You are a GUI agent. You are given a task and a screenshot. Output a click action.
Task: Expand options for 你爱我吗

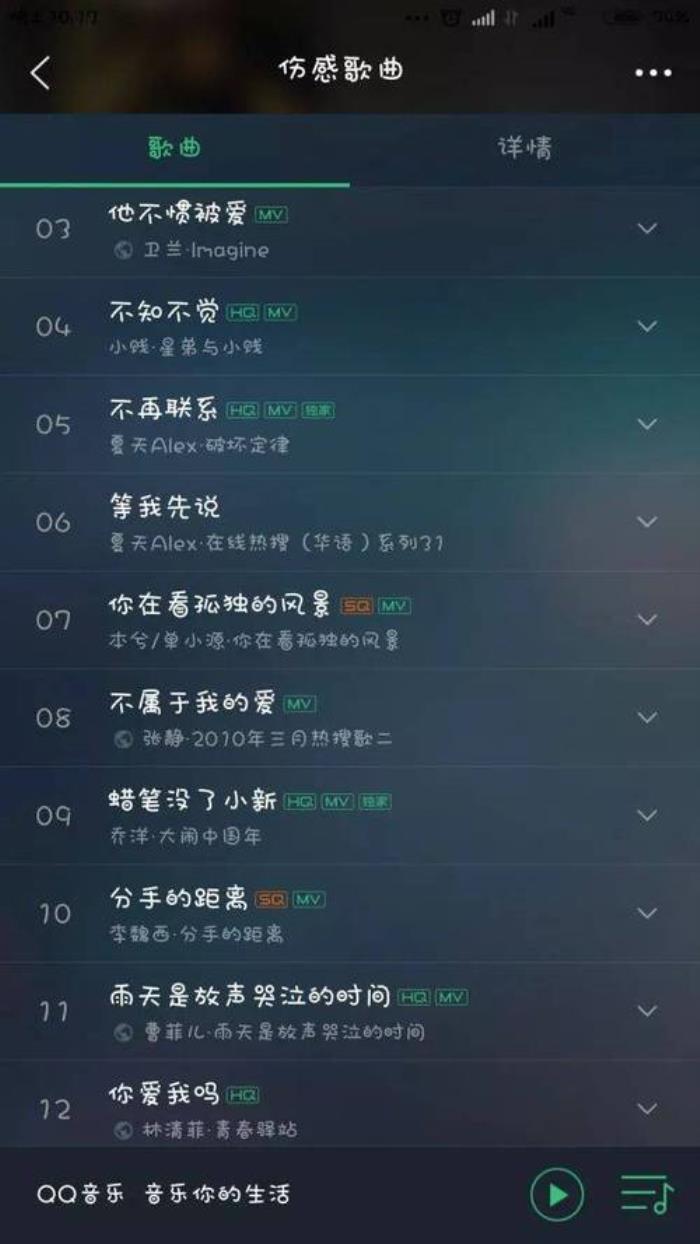pyautogui.click(x=648, y=1108)
